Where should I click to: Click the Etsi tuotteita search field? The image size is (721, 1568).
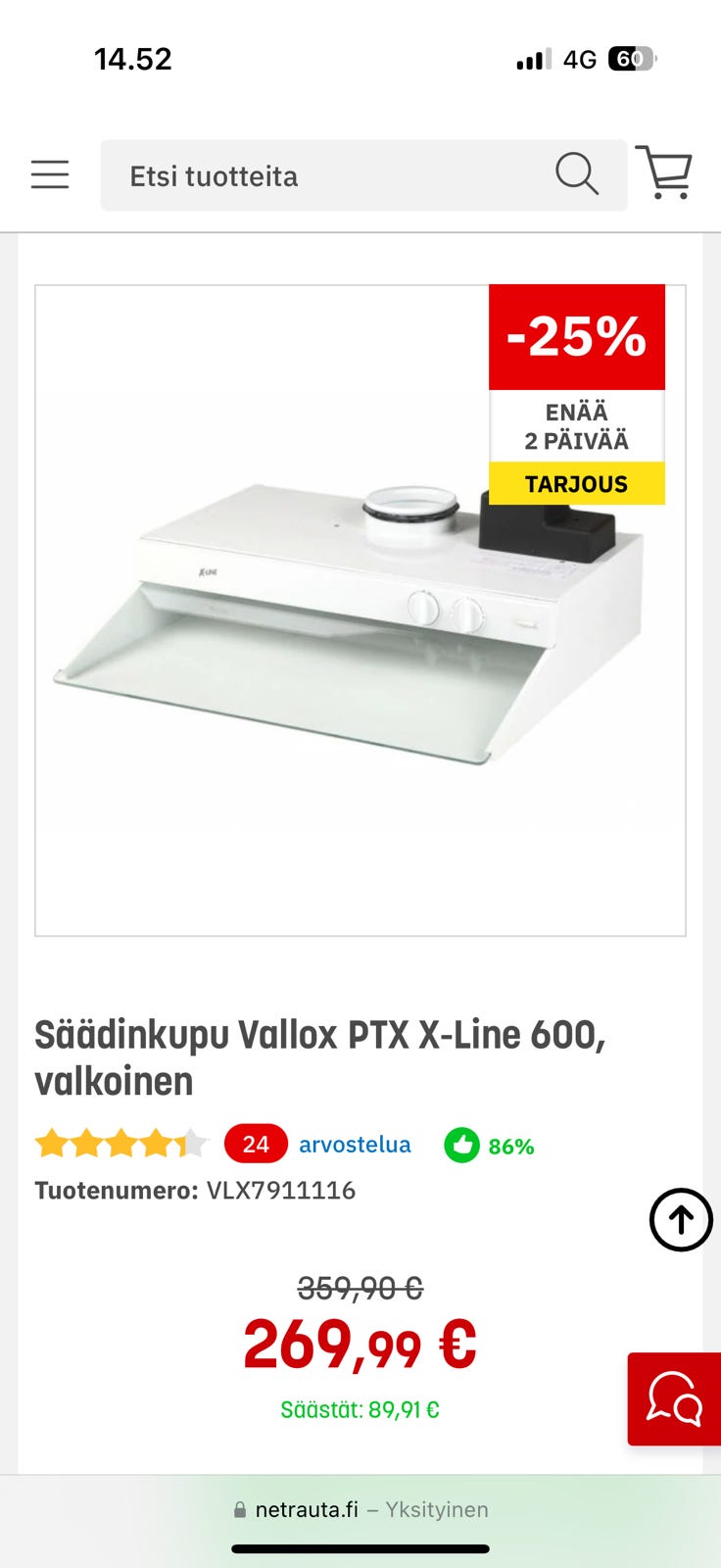(294, 175)
